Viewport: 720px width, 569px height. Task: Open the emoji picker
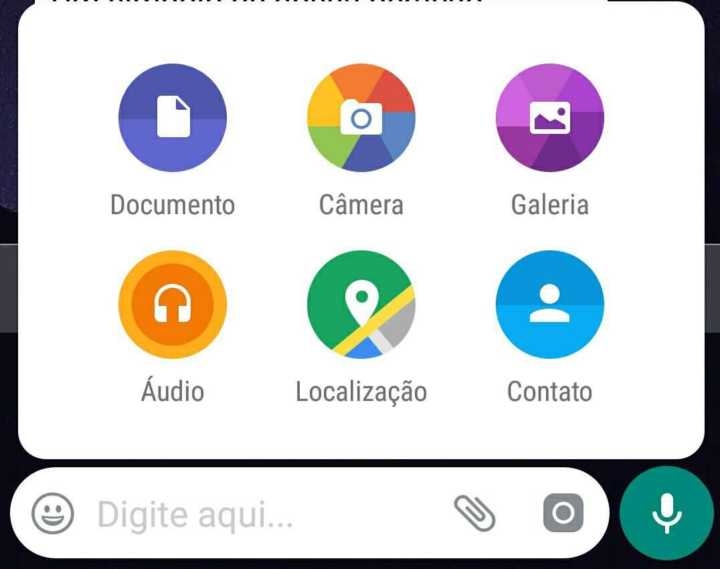click(x=53, y=514)
